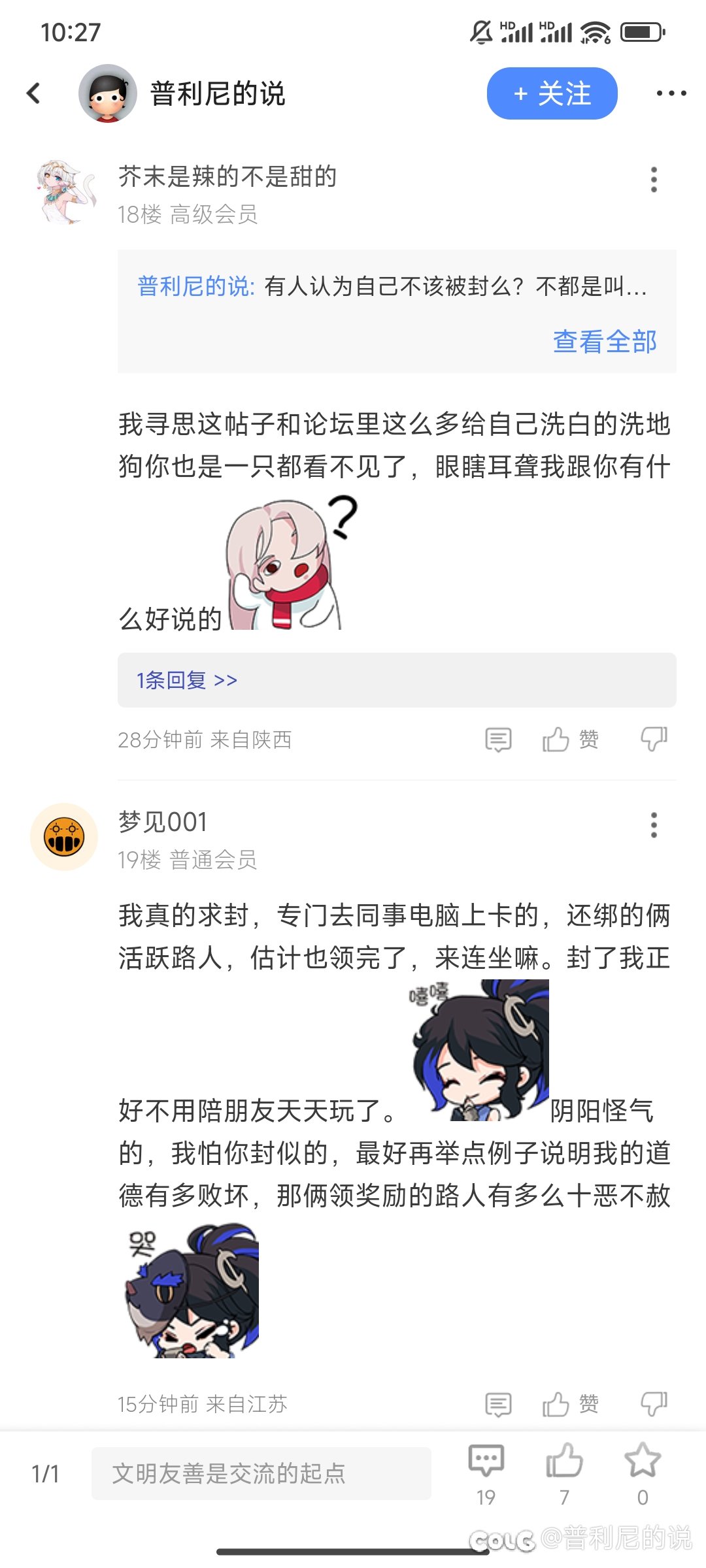Screen dimensions: 706x1568
Task: Open options menu for 芥末是辣的不是甜的's comment
Action: pos(654,180)
